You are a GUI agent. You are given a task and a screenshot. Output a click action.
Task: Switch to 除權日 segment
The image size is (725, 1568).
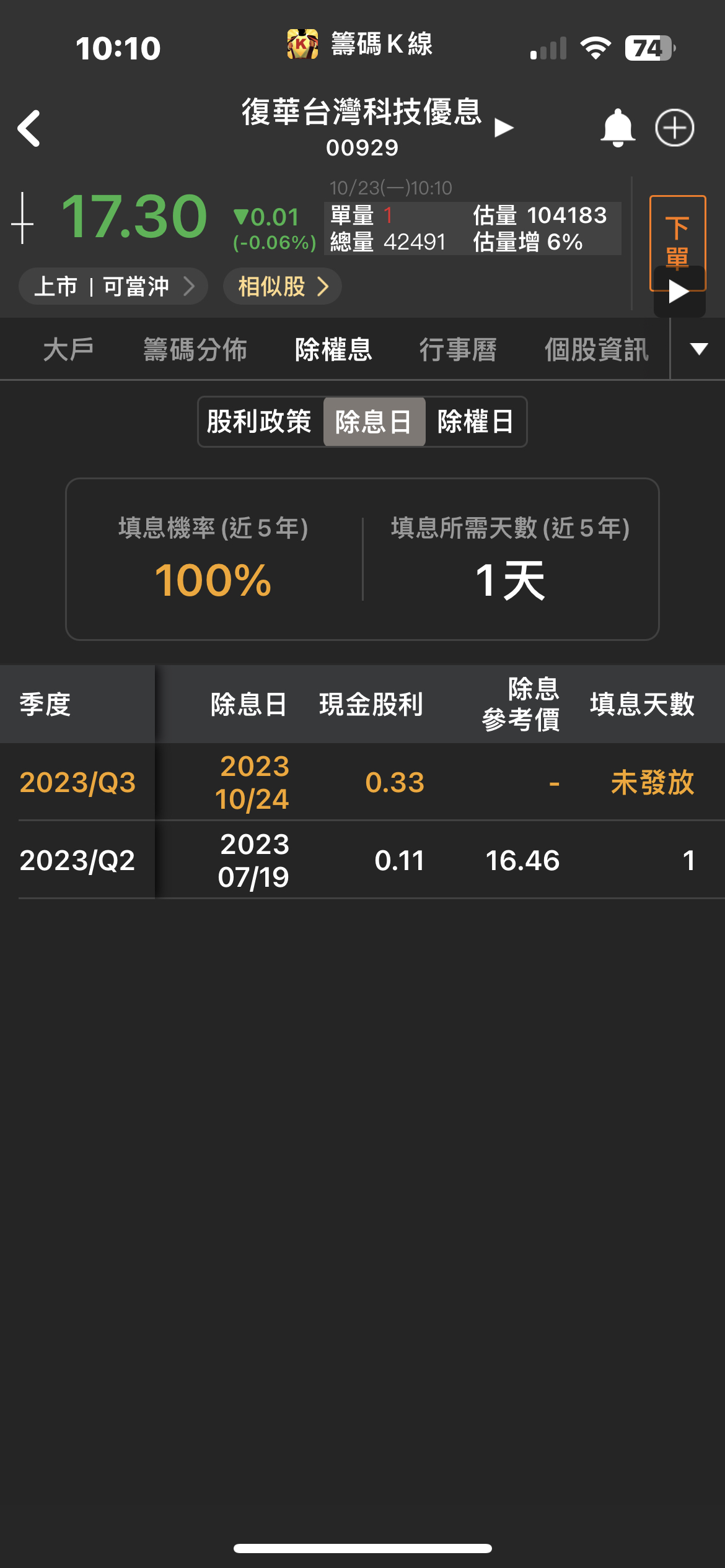point(475,422)
